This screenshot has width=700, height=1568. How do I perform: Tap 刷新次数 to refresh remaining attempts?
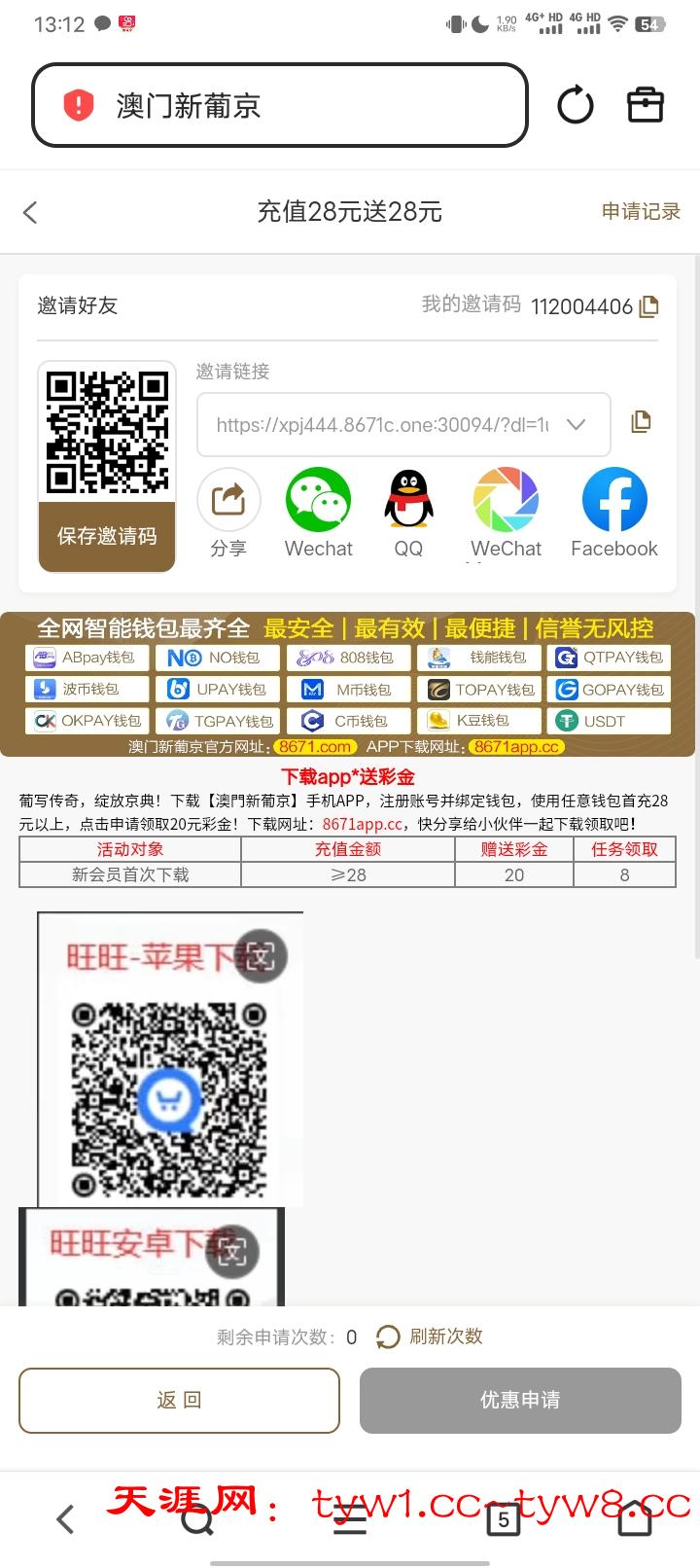(430, 1336)
